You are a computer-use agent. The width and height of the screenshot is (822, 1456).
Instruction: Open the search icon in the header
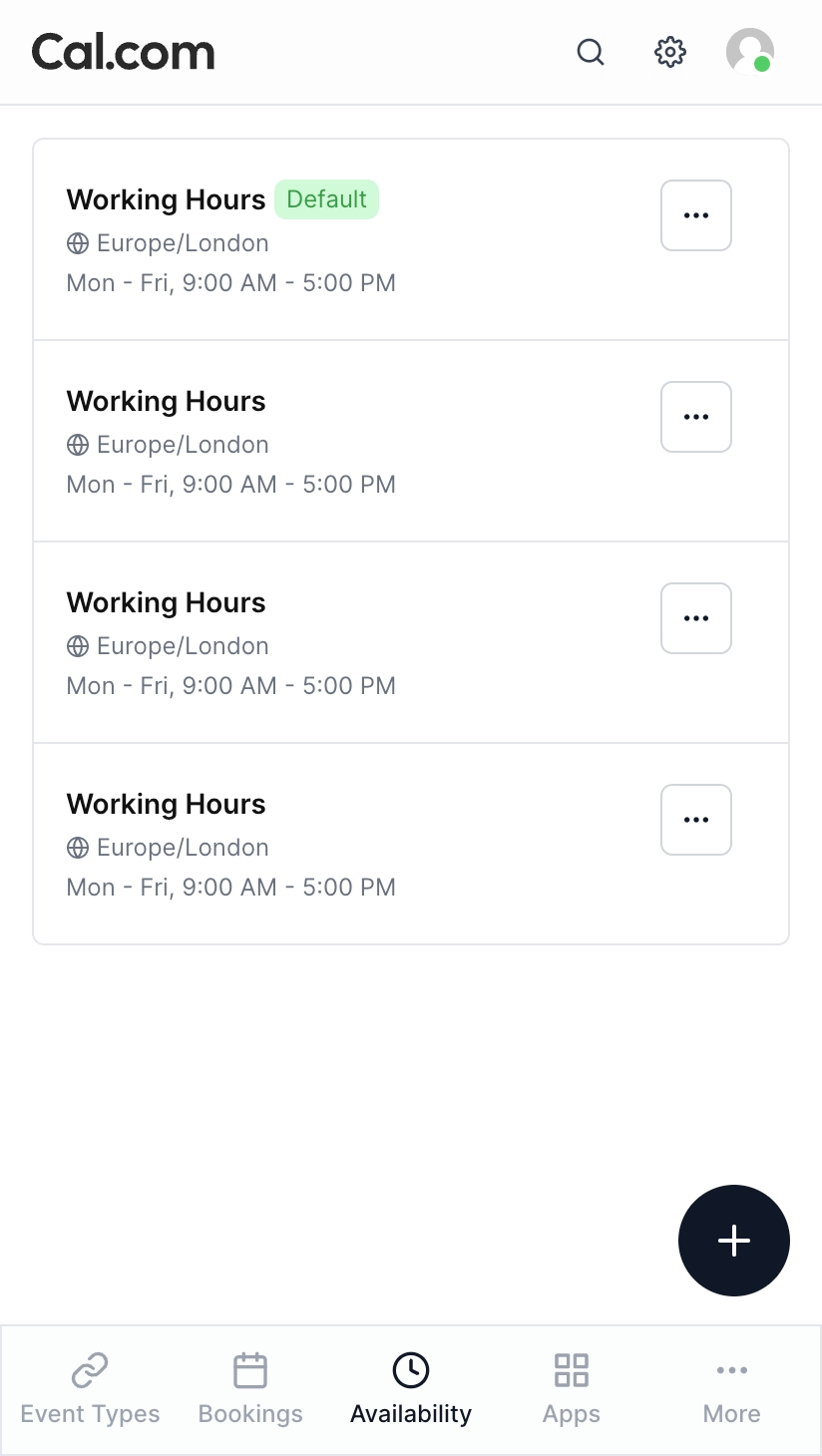tap(591, 52)
